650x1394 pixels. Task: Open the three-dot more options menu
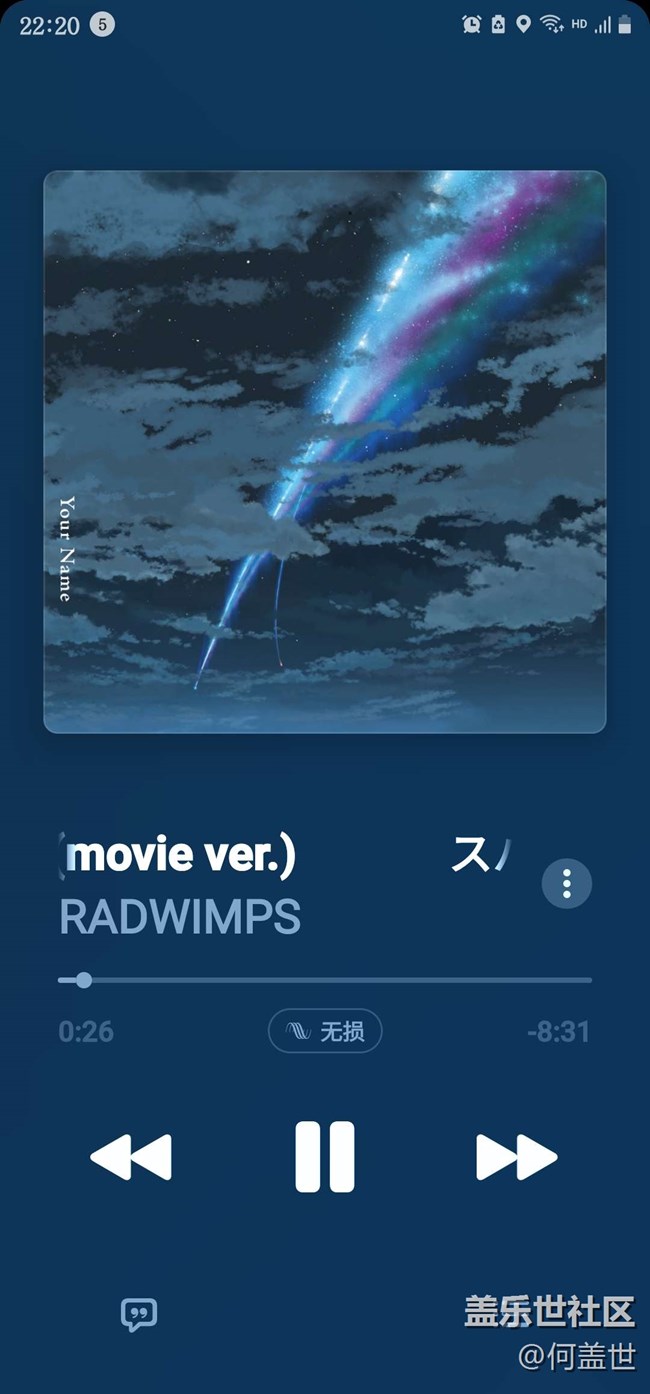tap(567, 884)
